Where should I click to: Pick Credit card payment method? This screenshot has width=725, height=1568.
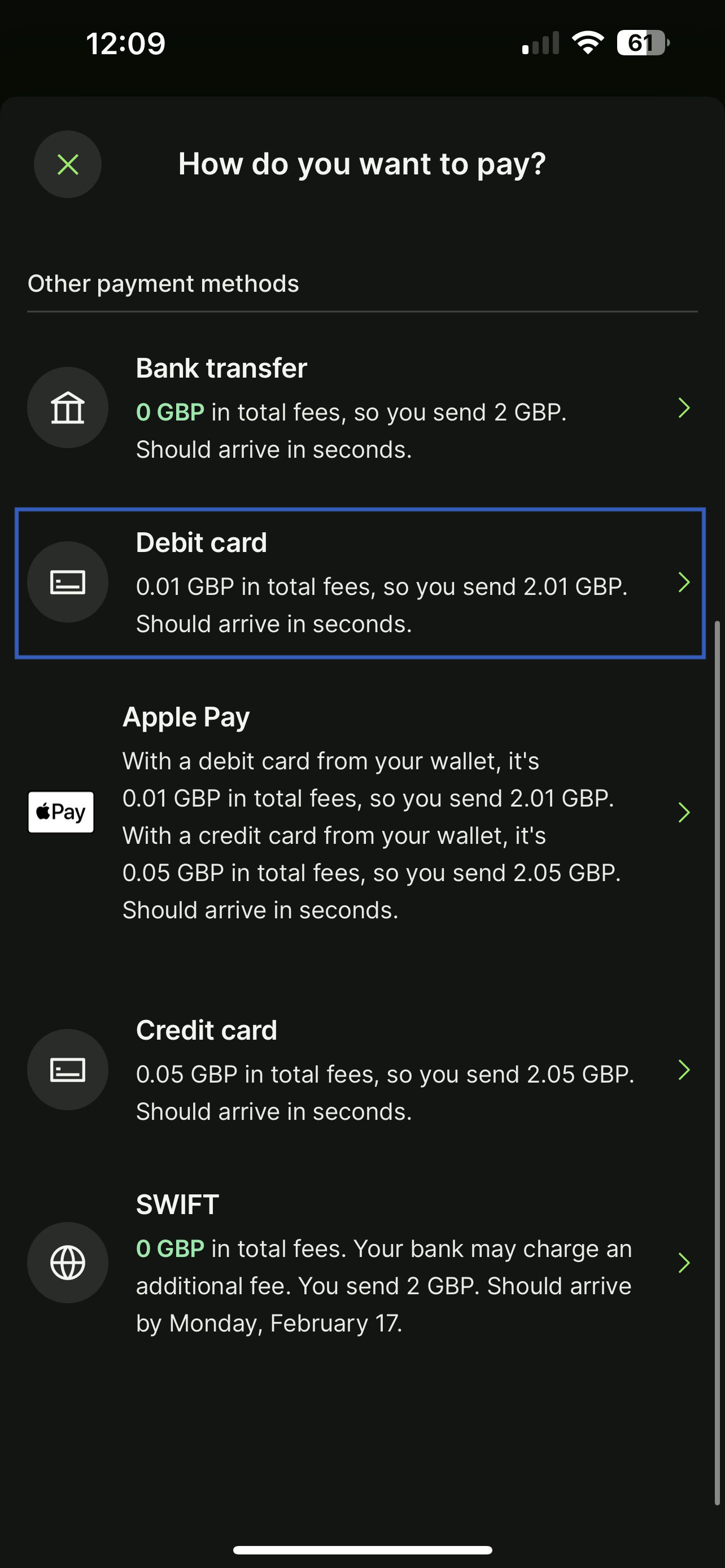click(360, 1070)
